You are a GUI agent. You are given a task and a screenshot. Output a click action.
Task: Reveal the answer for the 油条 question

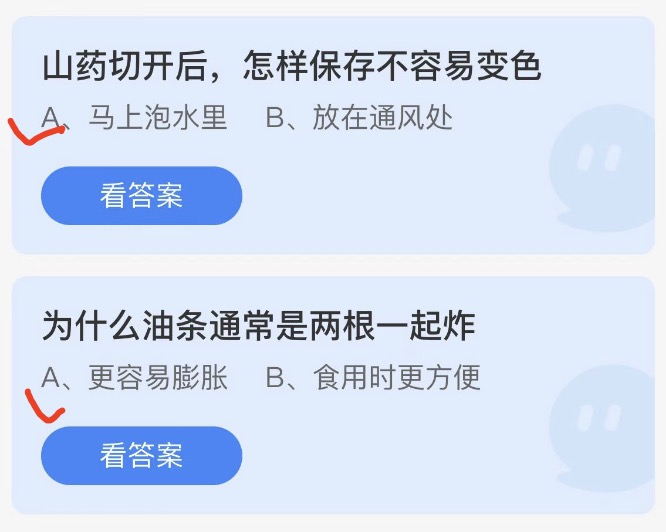[x=141, y=456]
